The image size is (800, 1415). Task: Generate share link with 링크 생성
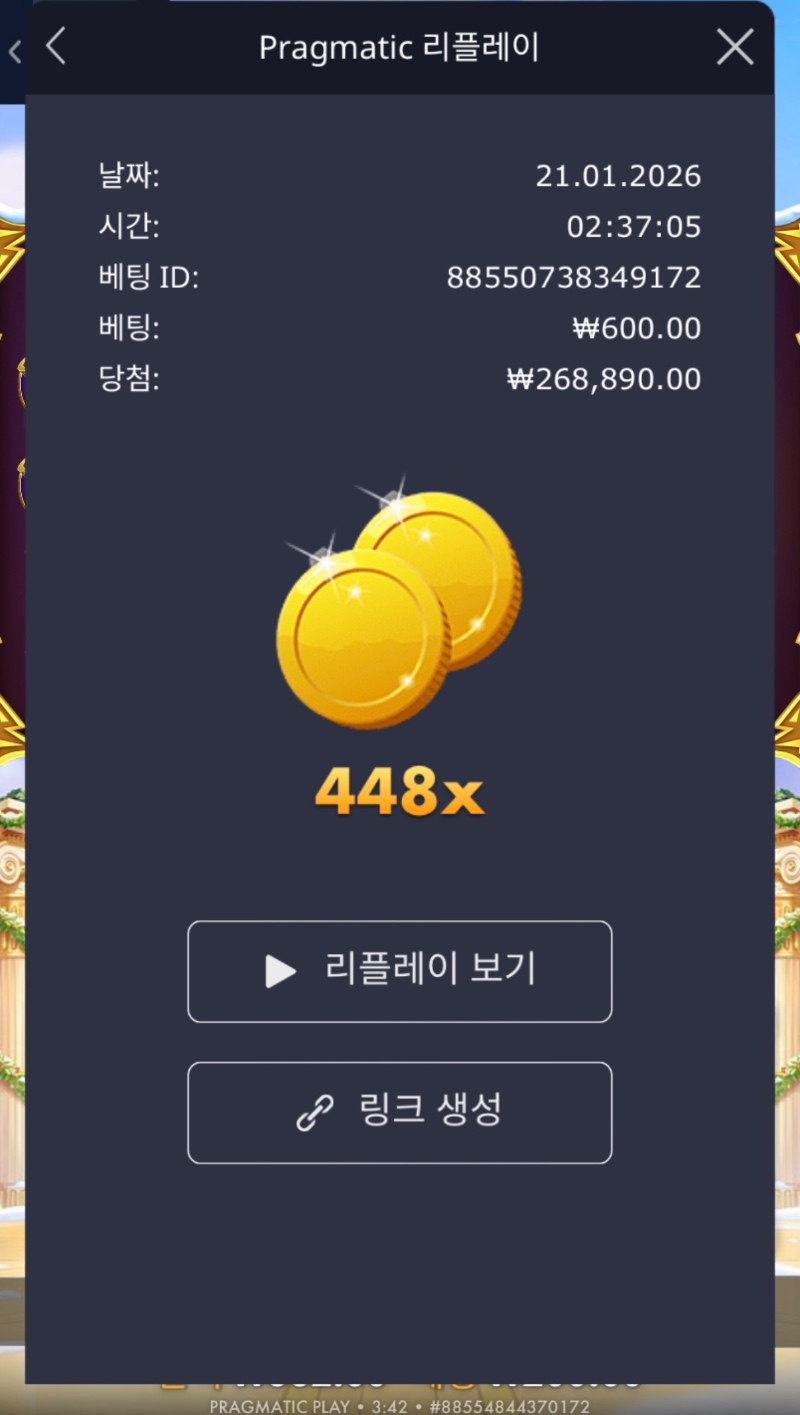(x=399, y=1112)
